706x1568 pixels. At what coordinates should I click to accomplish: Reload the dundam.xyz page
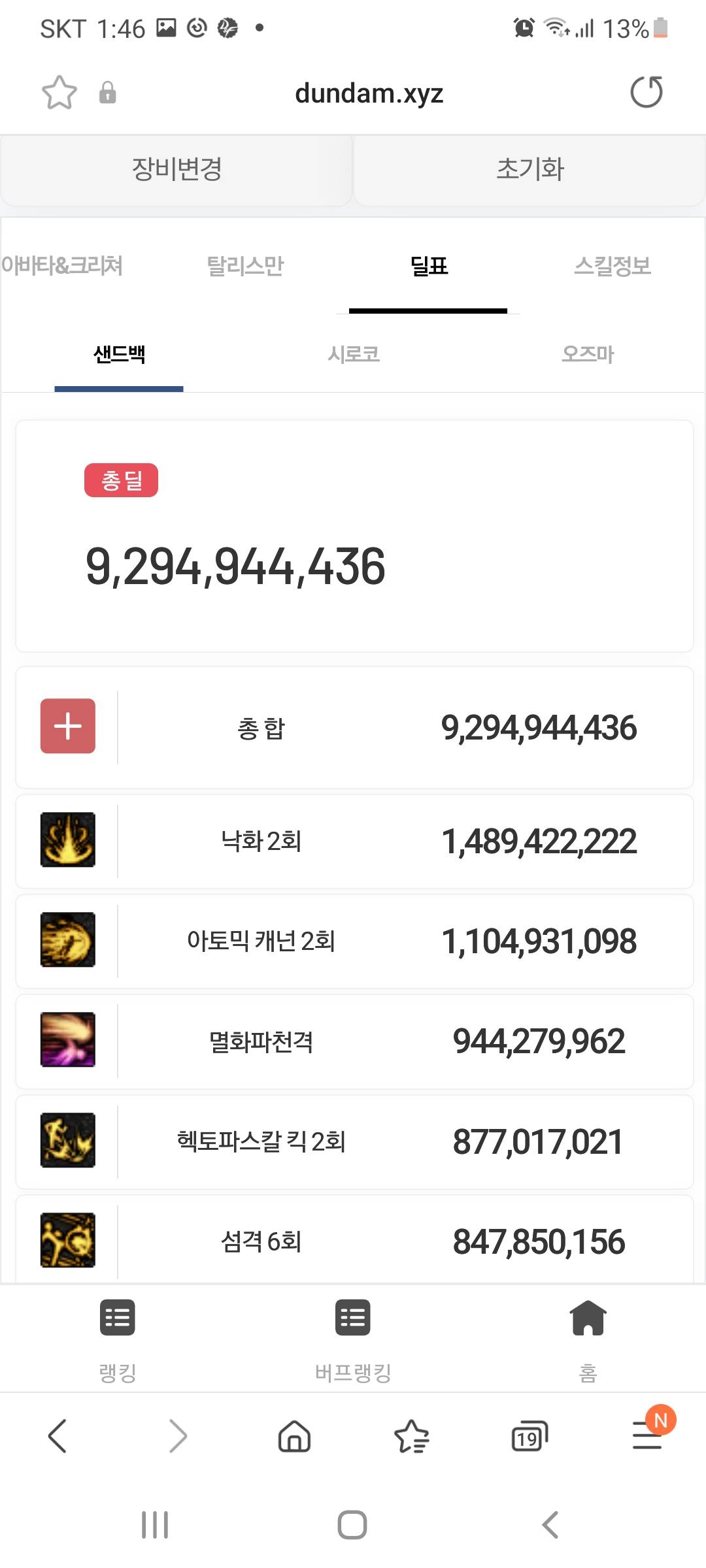pyautogui.click(x=646, y=92)
